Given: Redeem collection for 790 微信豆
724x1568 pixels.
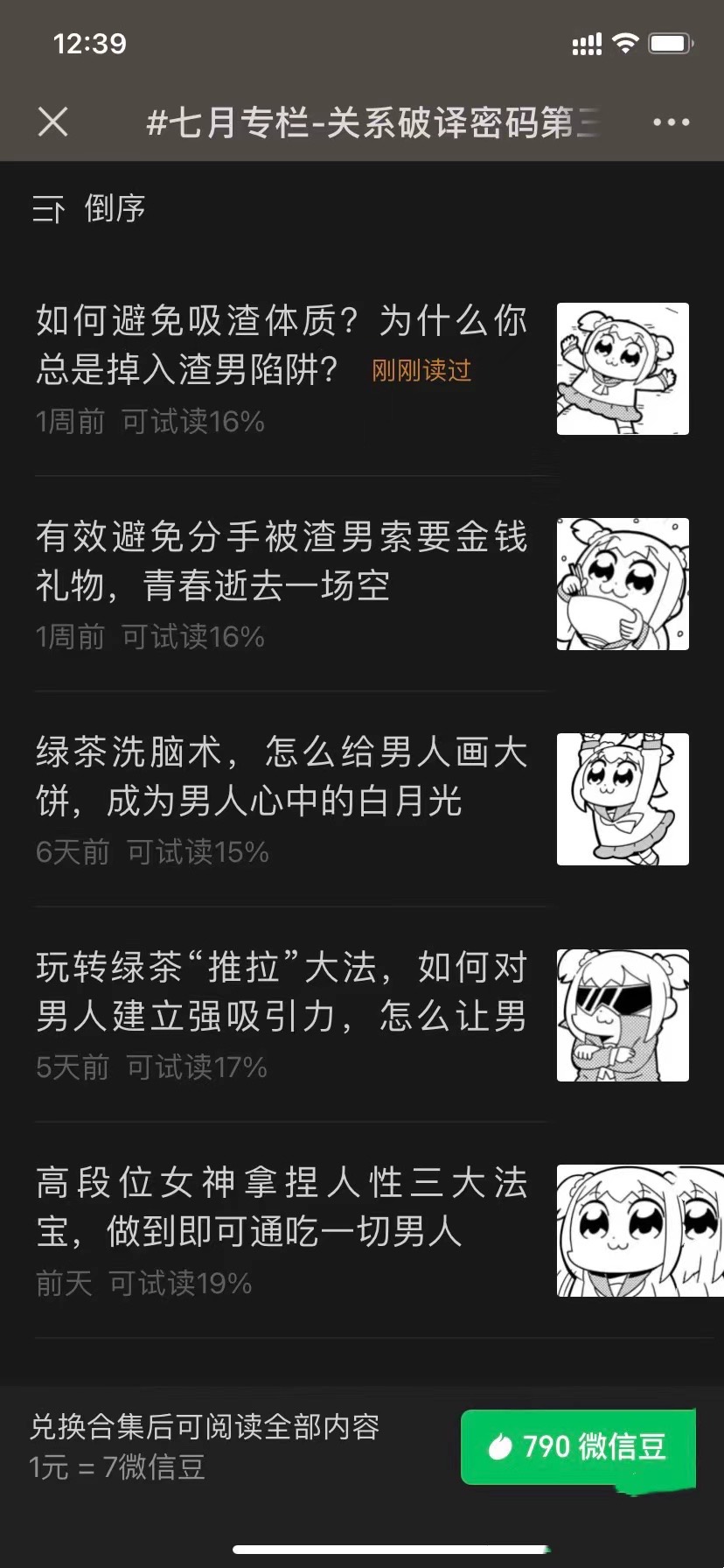Looking at the screenshot, I should click(x=578, y=1446).
